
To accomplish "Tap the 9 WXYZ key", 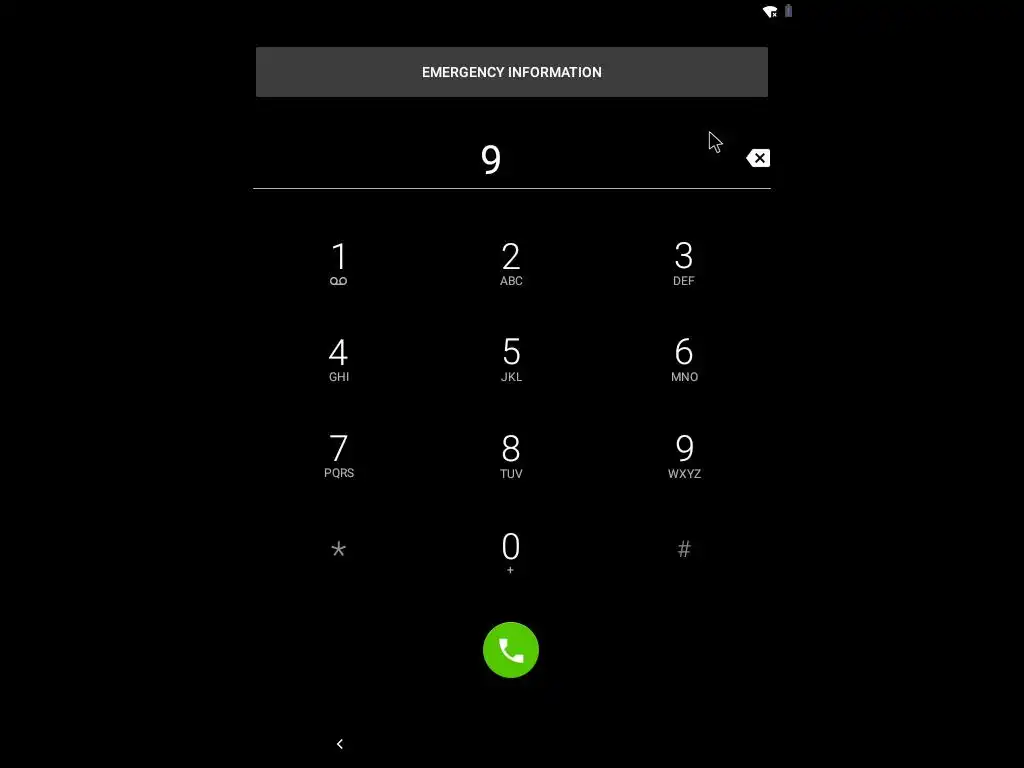I will [x=684, y=456].
